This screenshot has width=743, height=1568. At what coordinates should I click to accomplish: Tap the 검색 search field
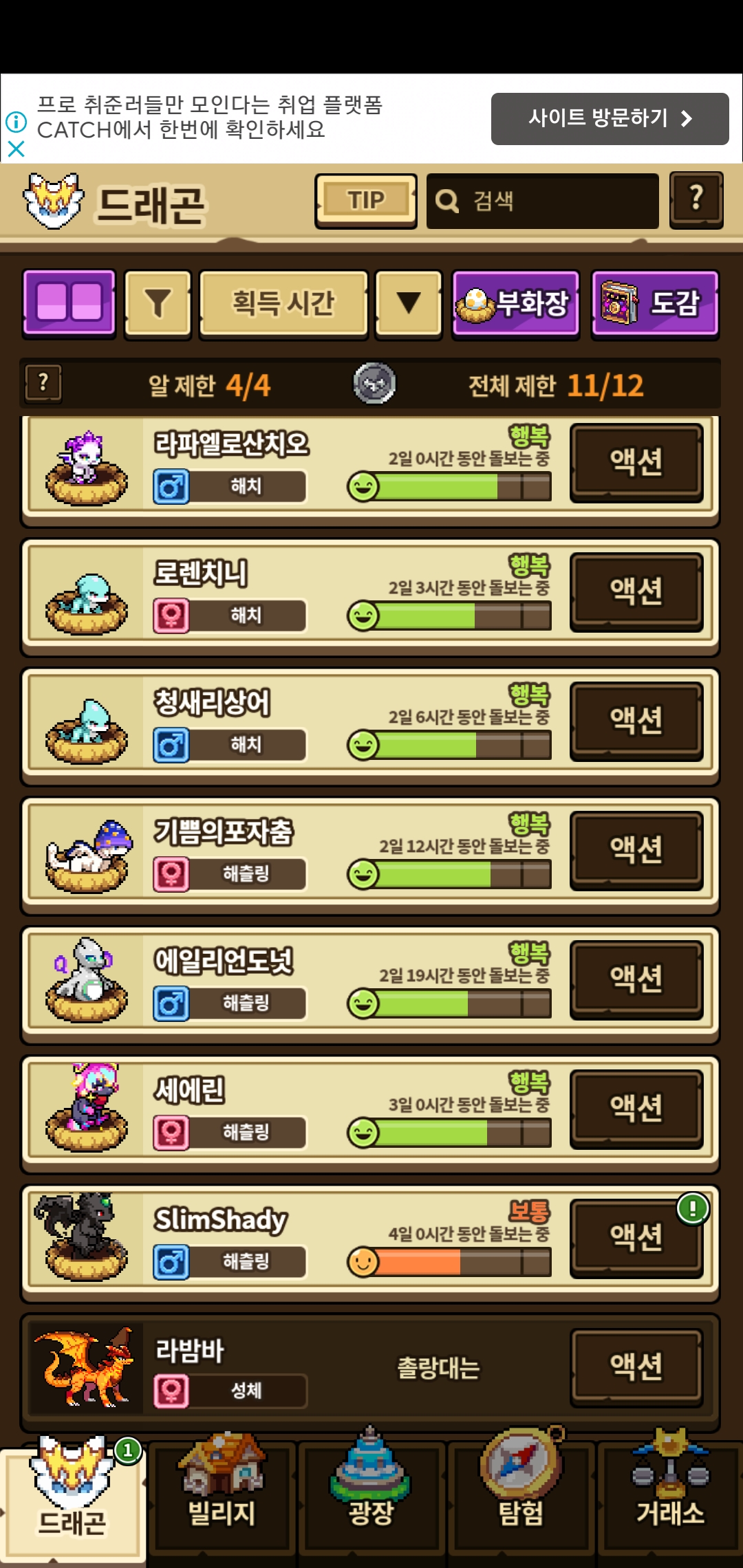click(x=542, y=201)
